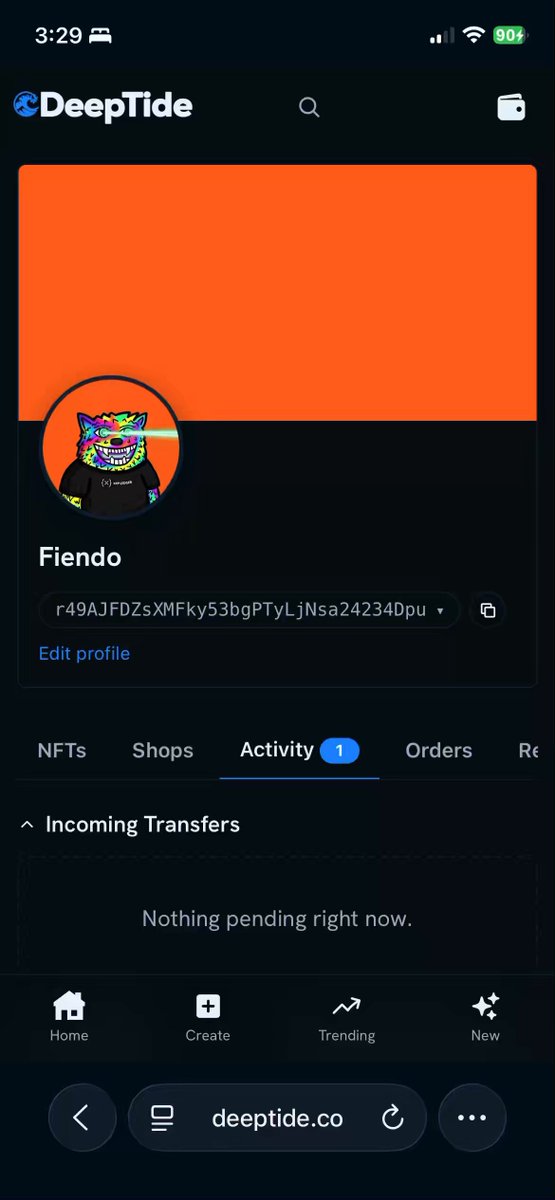Open the Create tab
This screenshot has height=1200, width=555.
click(x=208, y=1017)
